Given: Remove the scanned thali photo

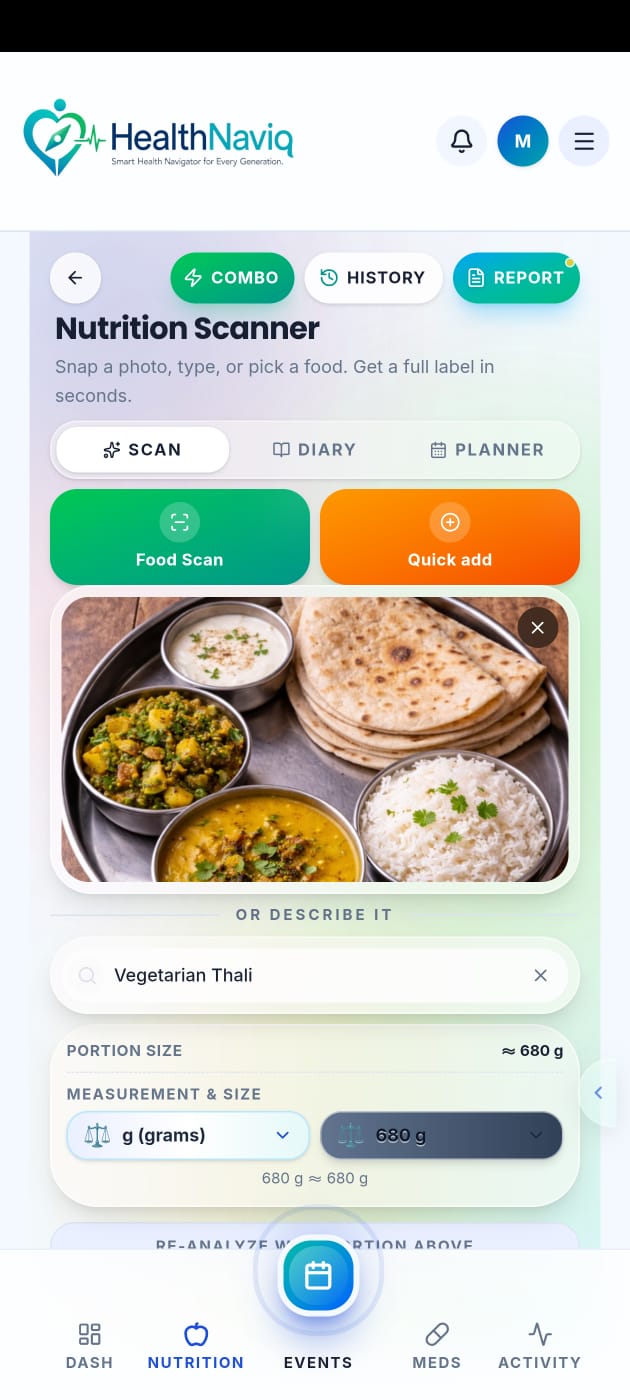Looking at the screenshot, I should [x=538, y=627].
